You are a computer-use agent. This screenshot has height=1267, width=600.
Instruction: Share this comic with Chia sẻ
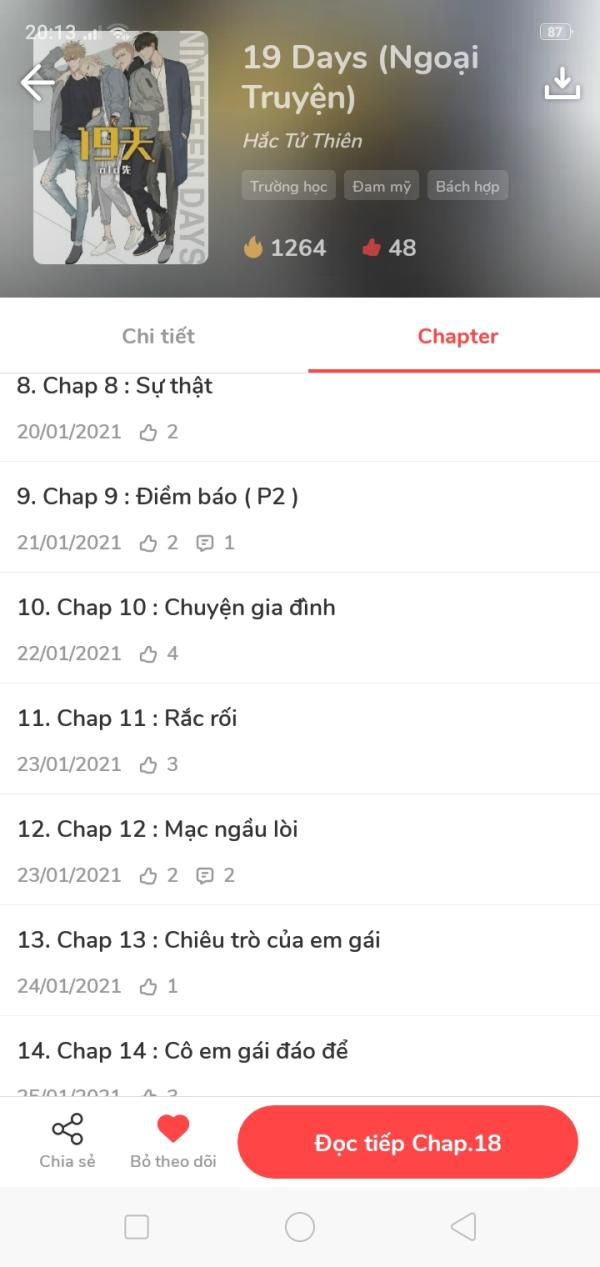pyautogui.click(x=68, y=1142)
